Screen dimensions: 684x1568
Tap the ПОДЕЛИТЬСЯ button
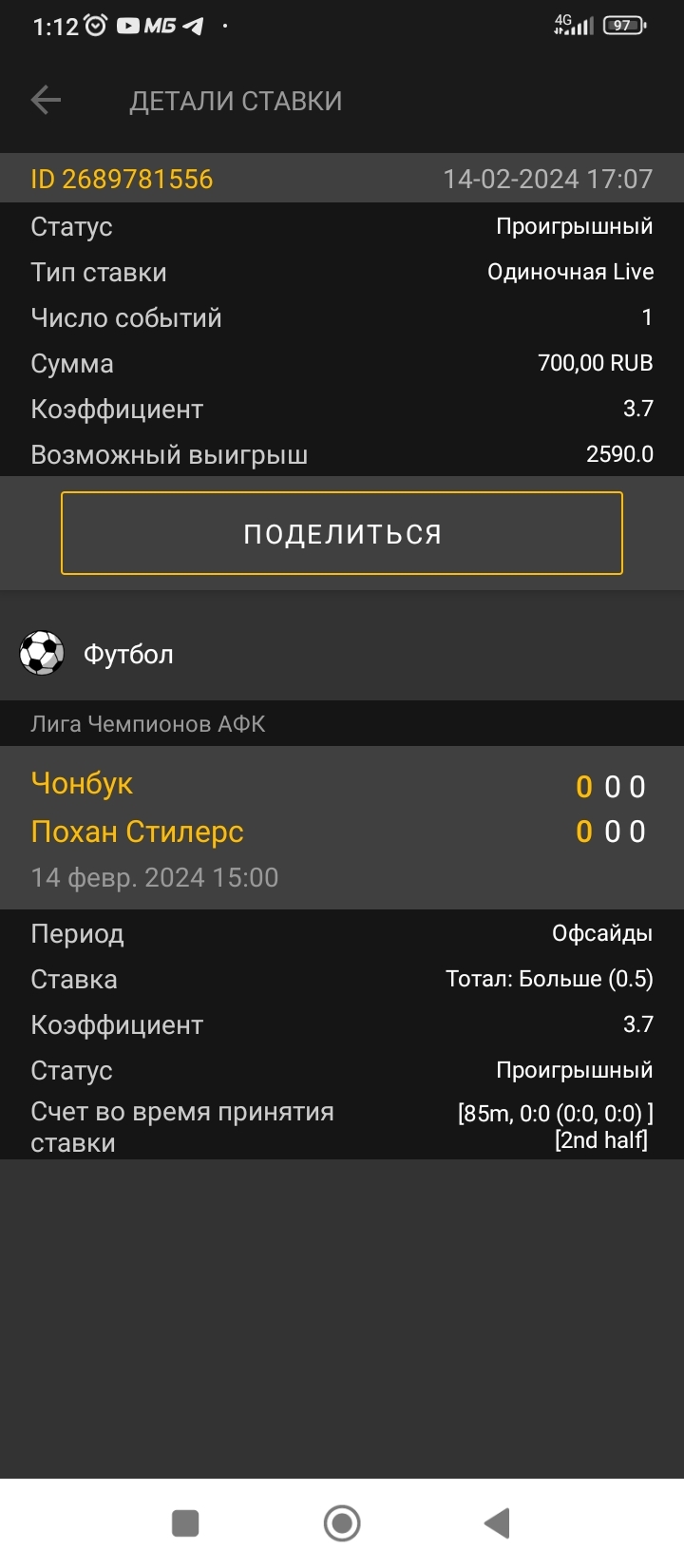click(342, 533)
